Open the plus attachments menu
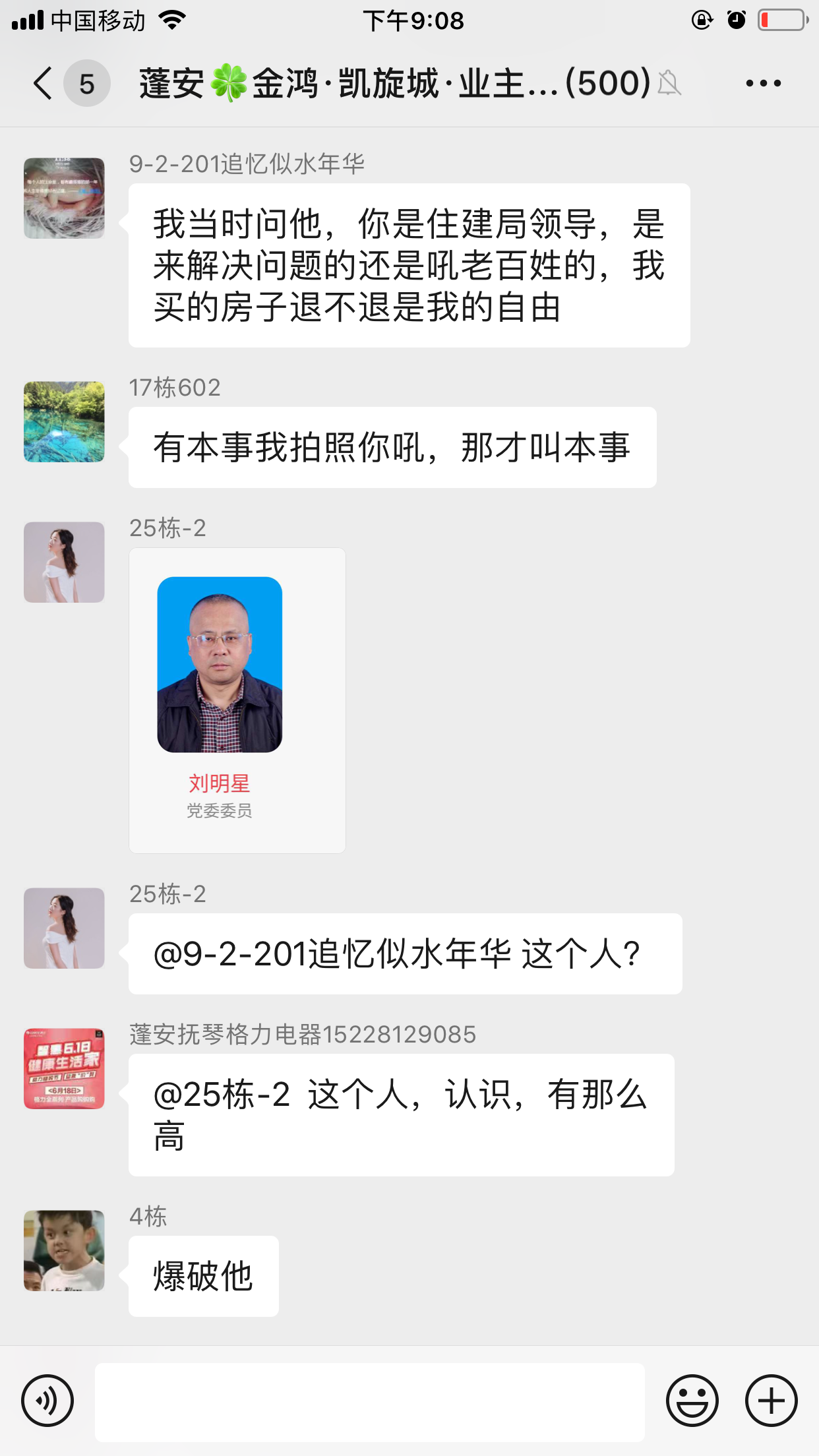 coord(771,1401)
